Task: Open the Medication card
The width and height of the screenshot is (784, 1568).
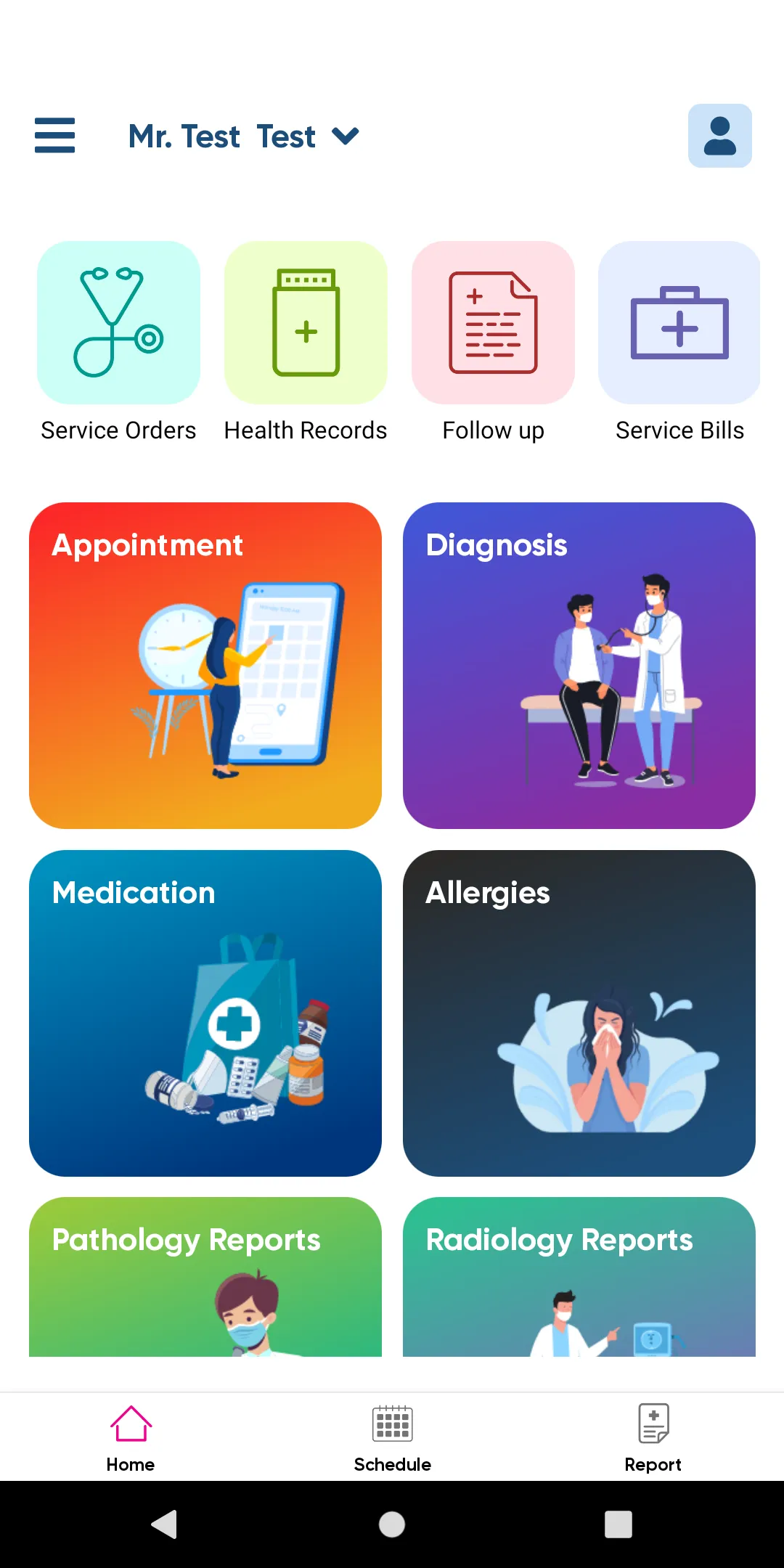Action: coord(205,1013)
